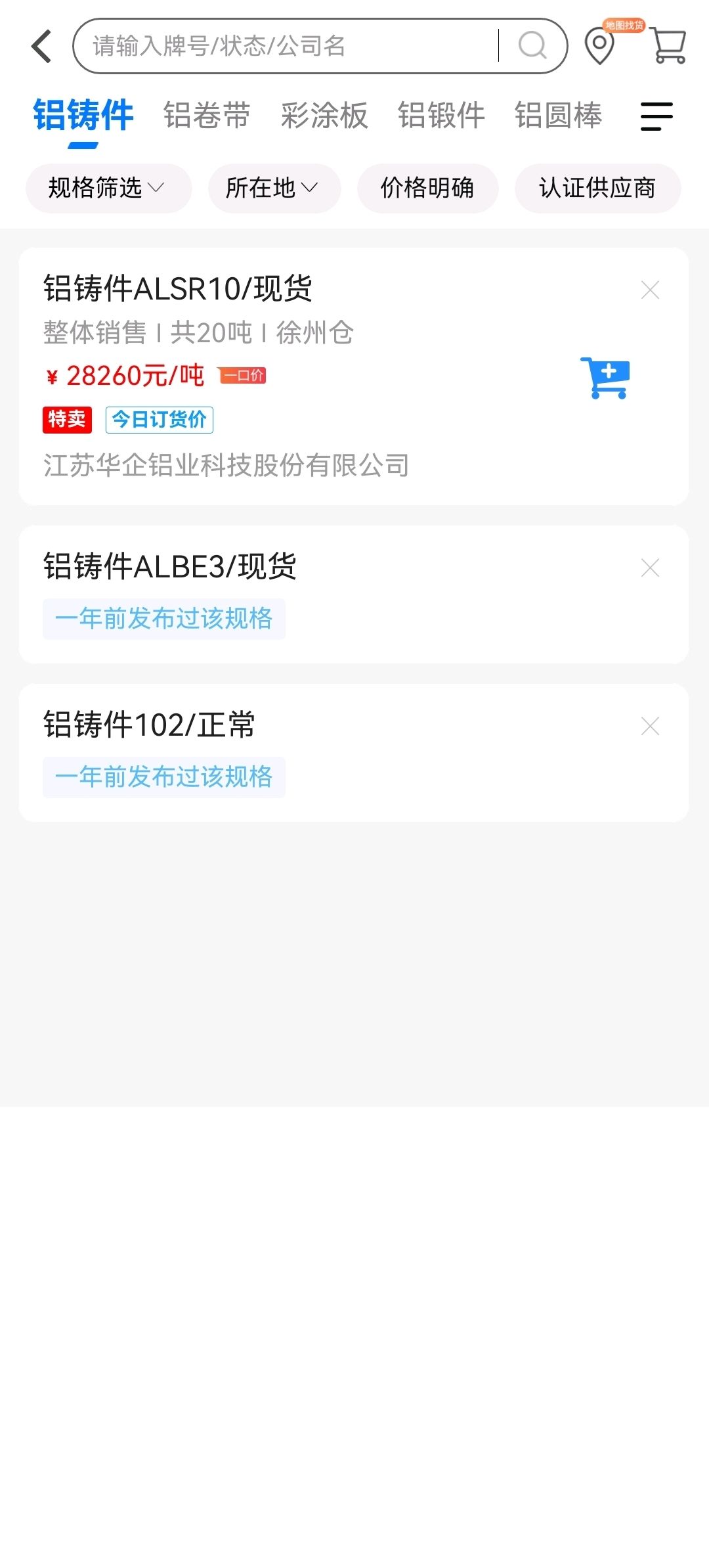Screen dimensions: 709x1568
Task: Open the 地图找货 map locator
Action: pos(601,45)
